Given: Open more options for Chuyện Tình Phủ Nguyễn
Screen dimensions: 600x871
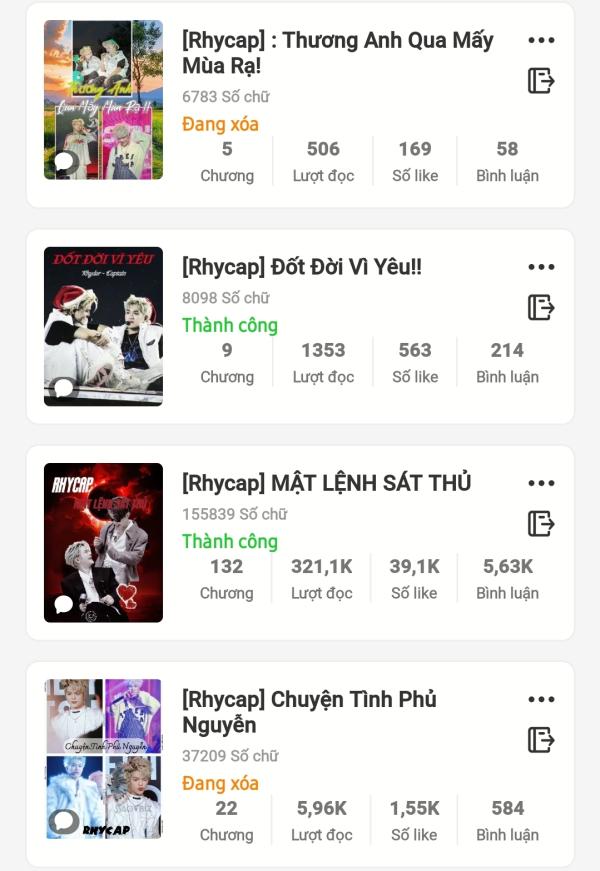Looking at the screenshot, I should [x=541, y=699].
